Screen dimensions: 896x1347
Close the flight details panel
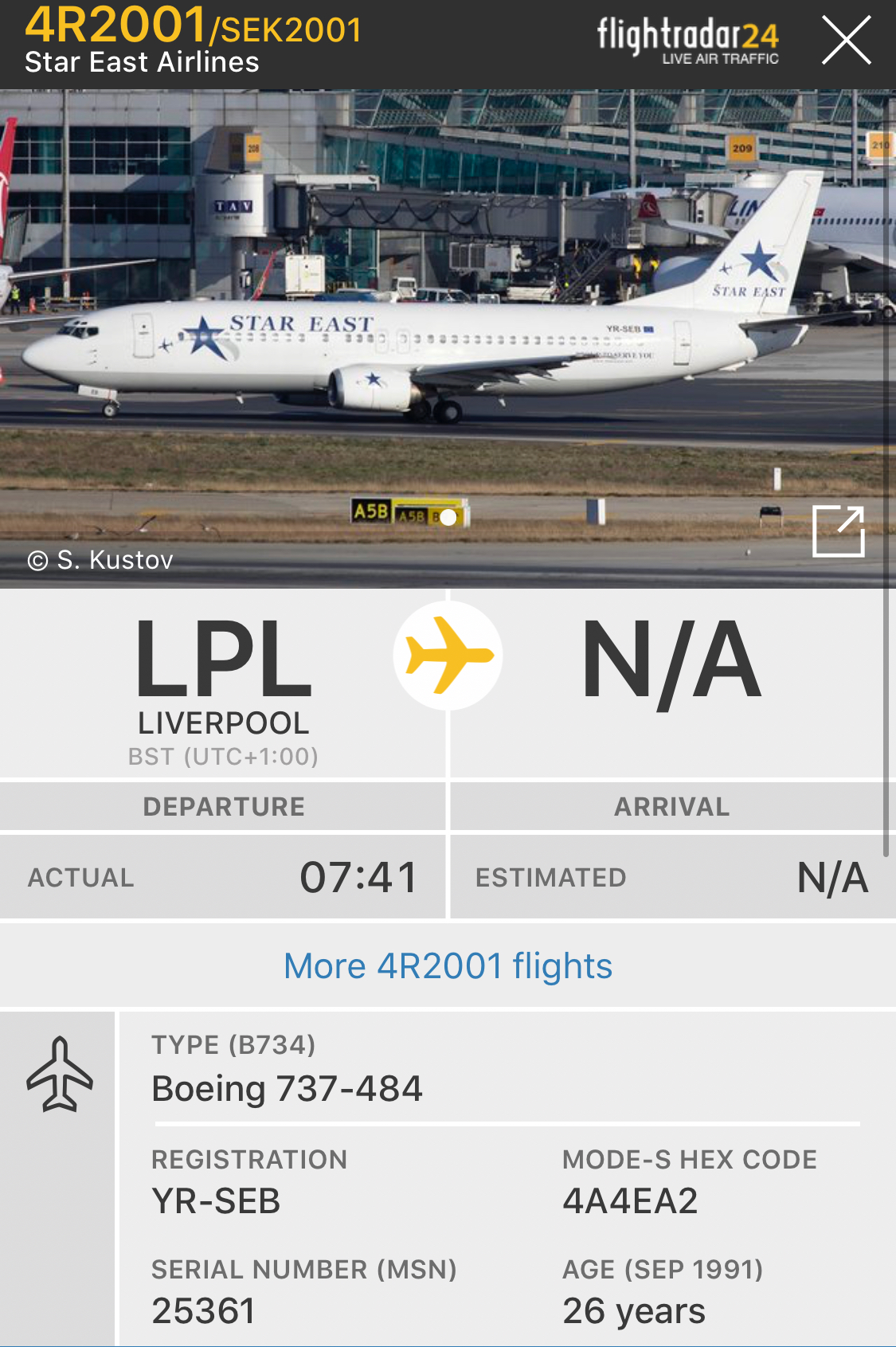coord(846,41)
